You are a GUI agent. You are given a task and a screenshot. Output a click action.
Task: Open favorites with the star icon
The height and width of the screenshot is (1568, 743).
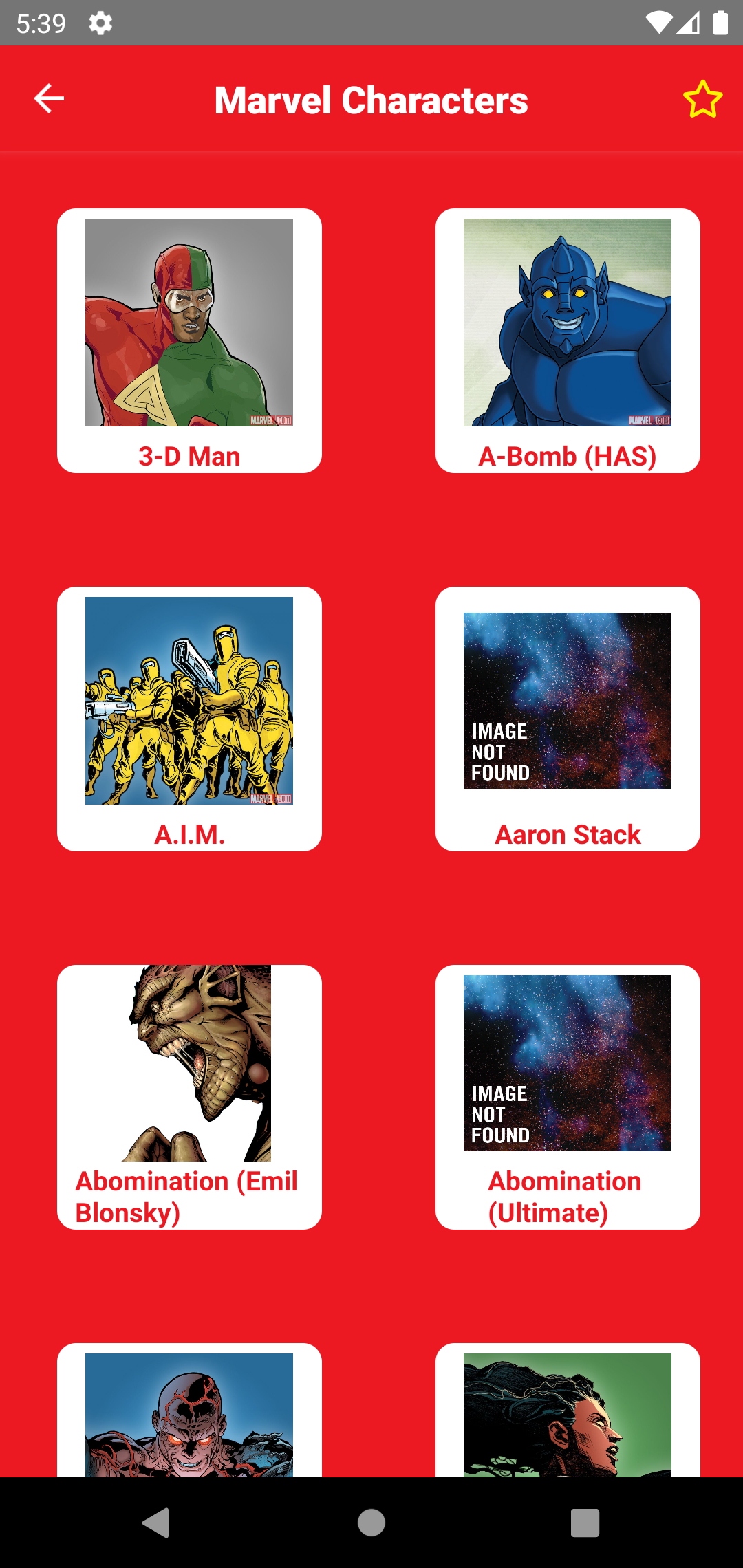(702, 100)
